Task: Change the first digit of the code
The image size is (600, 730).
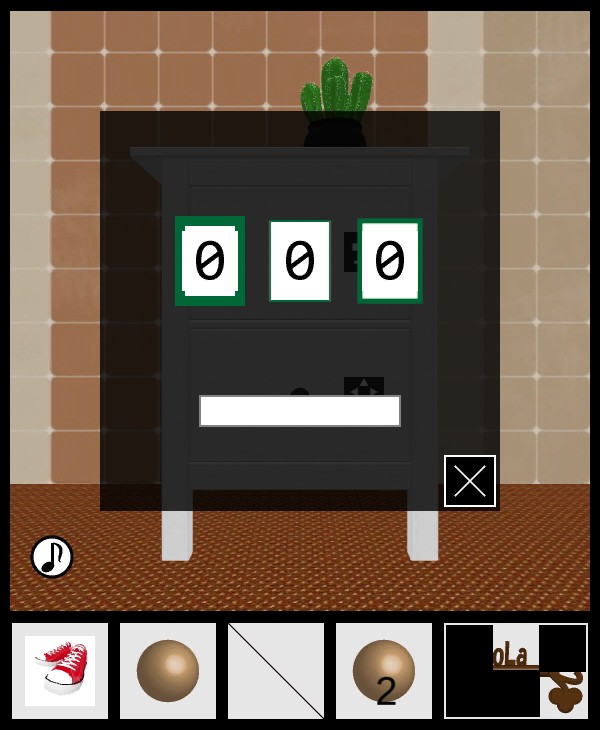Action: click(x=210, y=261)
